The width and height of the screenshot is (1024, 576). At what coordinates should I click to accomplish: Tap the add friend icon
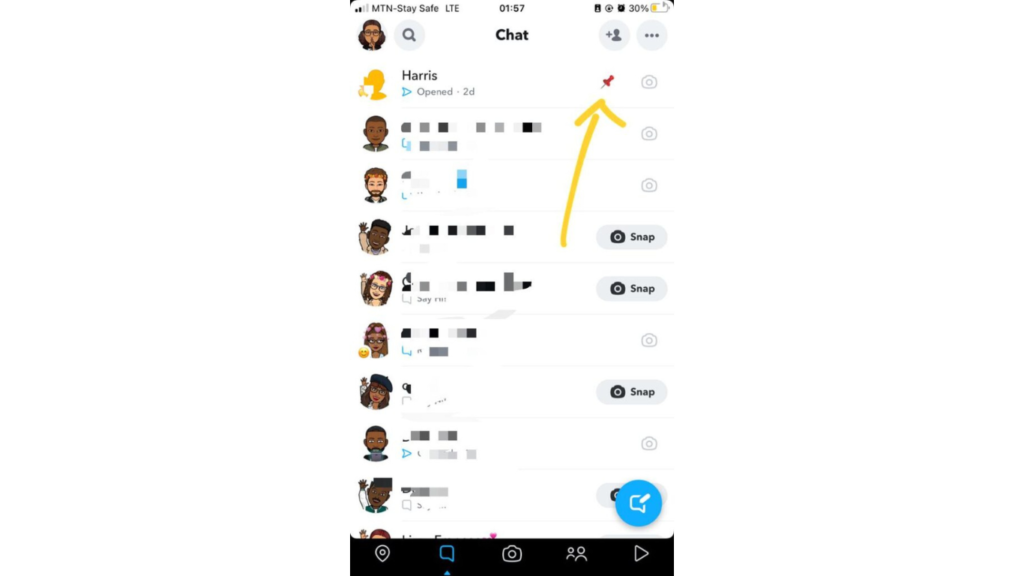tap(614, 35)
